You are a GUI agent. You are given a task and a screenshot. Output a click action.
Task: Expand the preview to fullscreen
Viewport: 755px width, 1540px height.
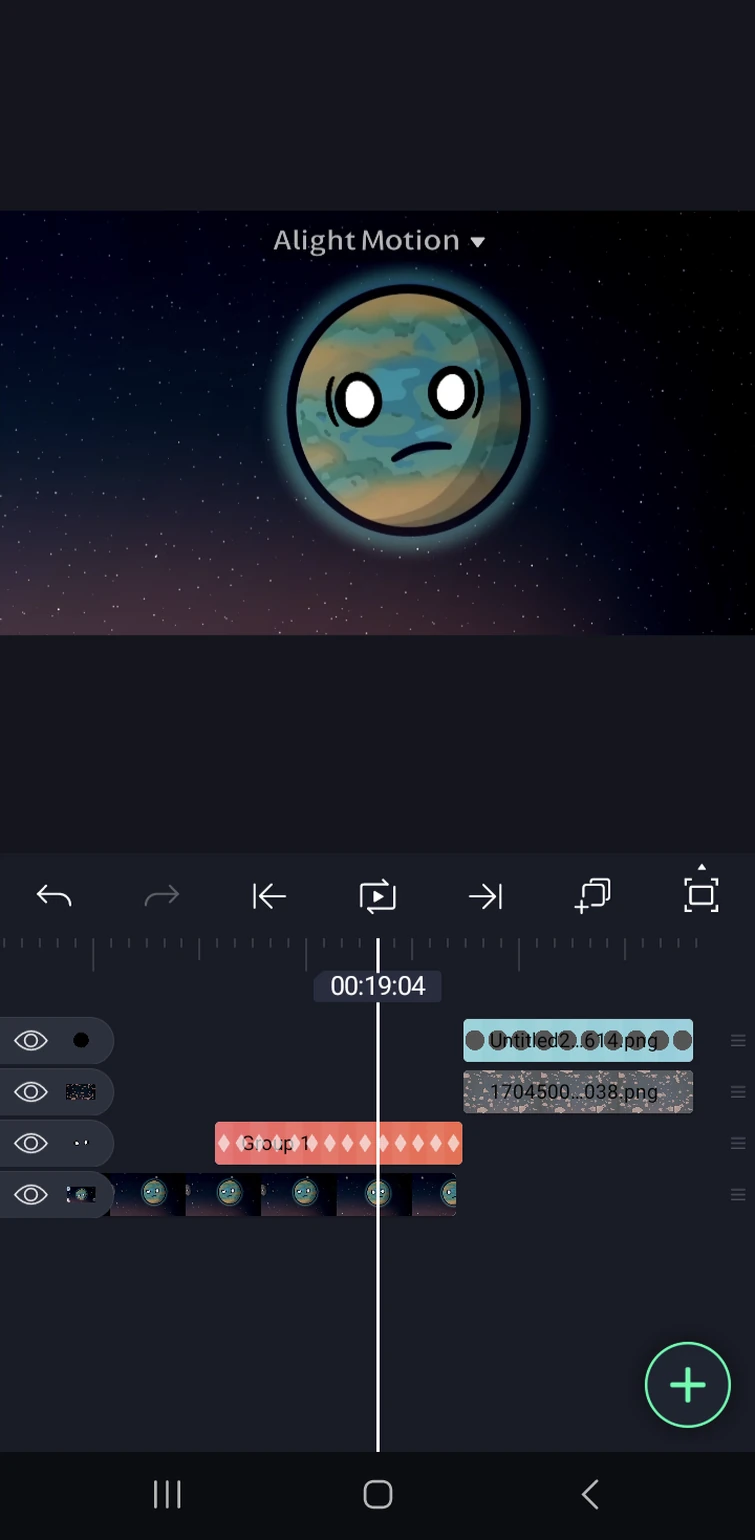[x=701, y=892]
